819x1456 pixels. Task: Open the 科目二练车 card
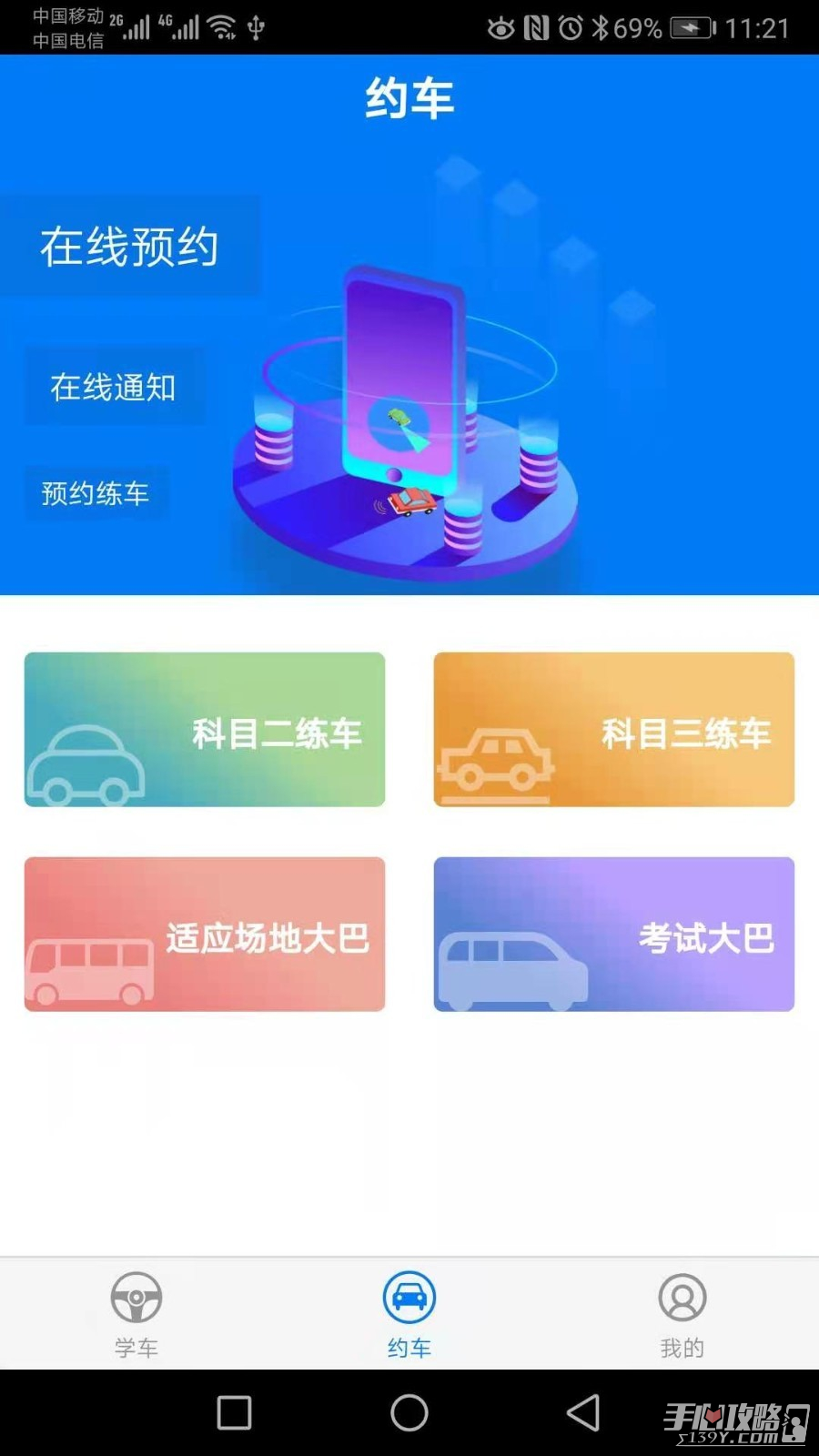tap(205, 729)
